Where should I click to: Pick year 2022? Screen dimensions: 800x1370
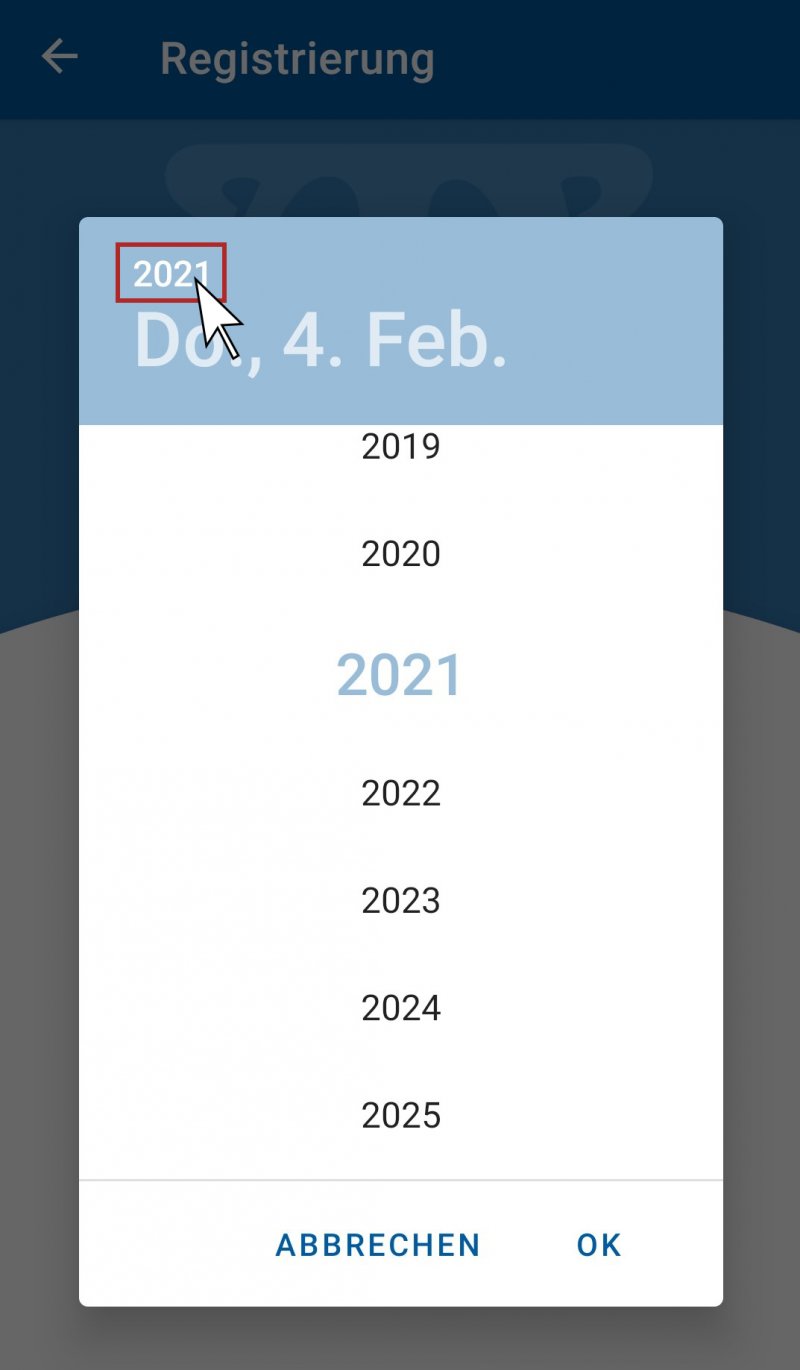[401, 794]
